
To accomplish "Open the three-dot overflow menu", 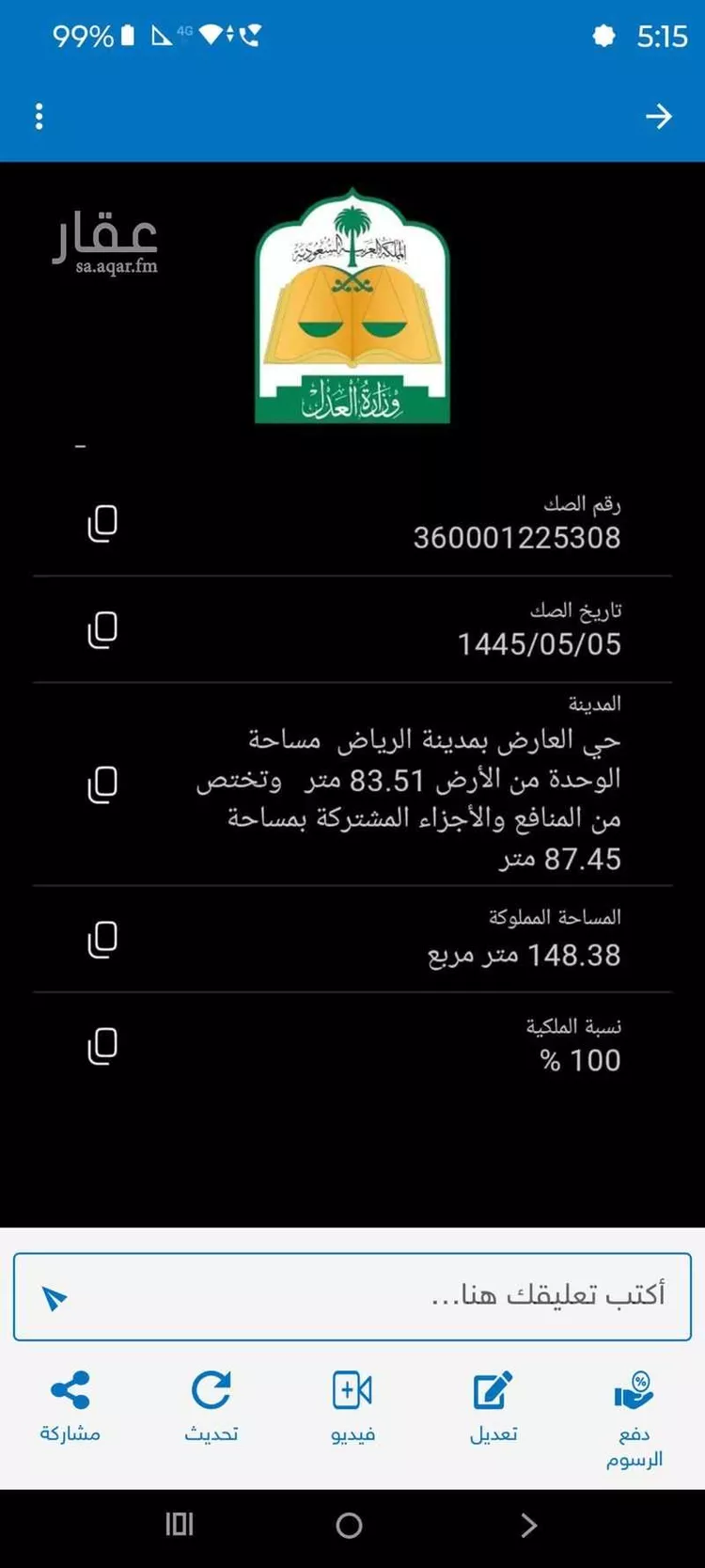I will coord(39,117).
